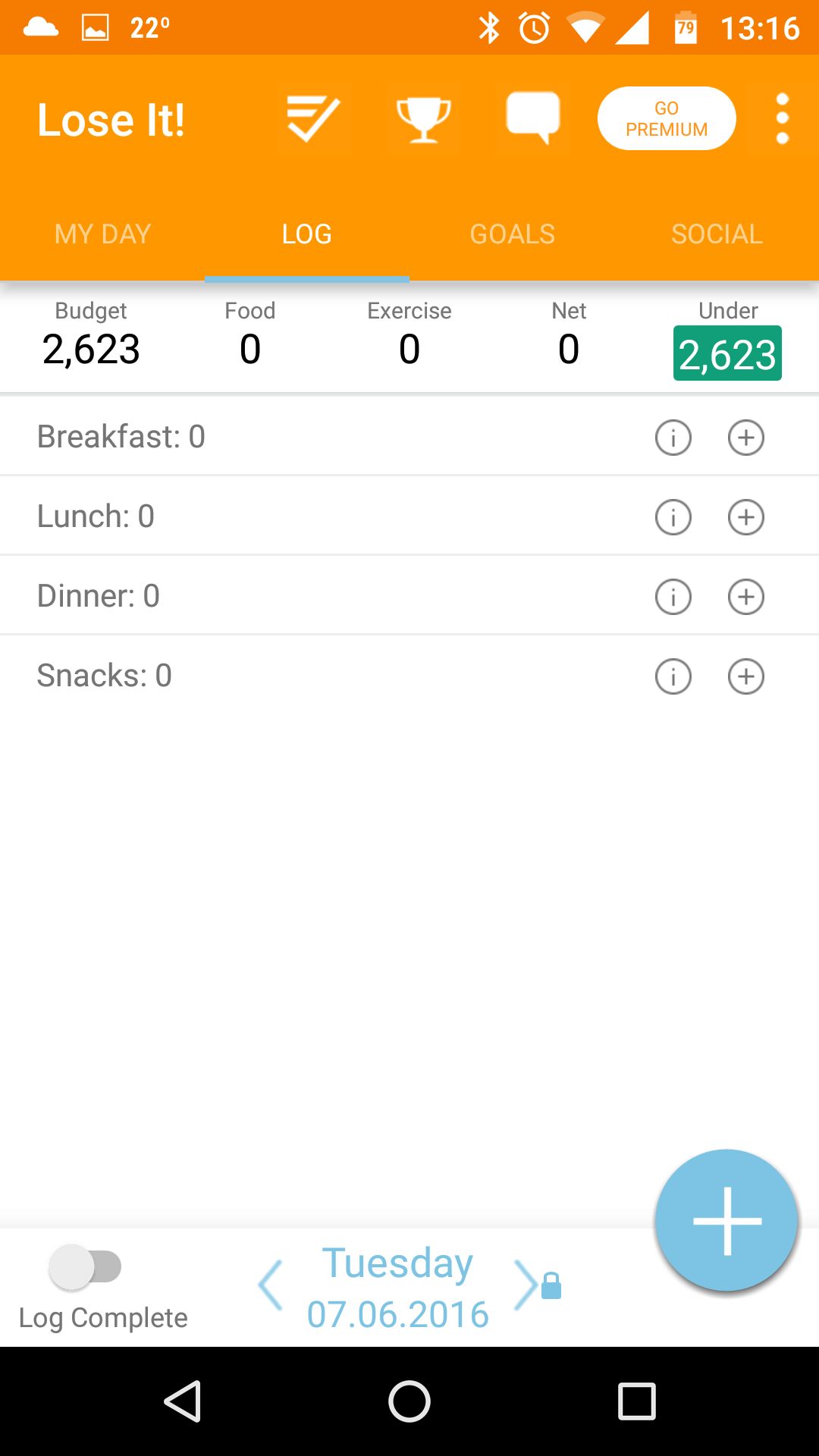The height and width of the screenshot is (1456, 819).
Task: View Snacks info icon
Action: pos(673,676)
